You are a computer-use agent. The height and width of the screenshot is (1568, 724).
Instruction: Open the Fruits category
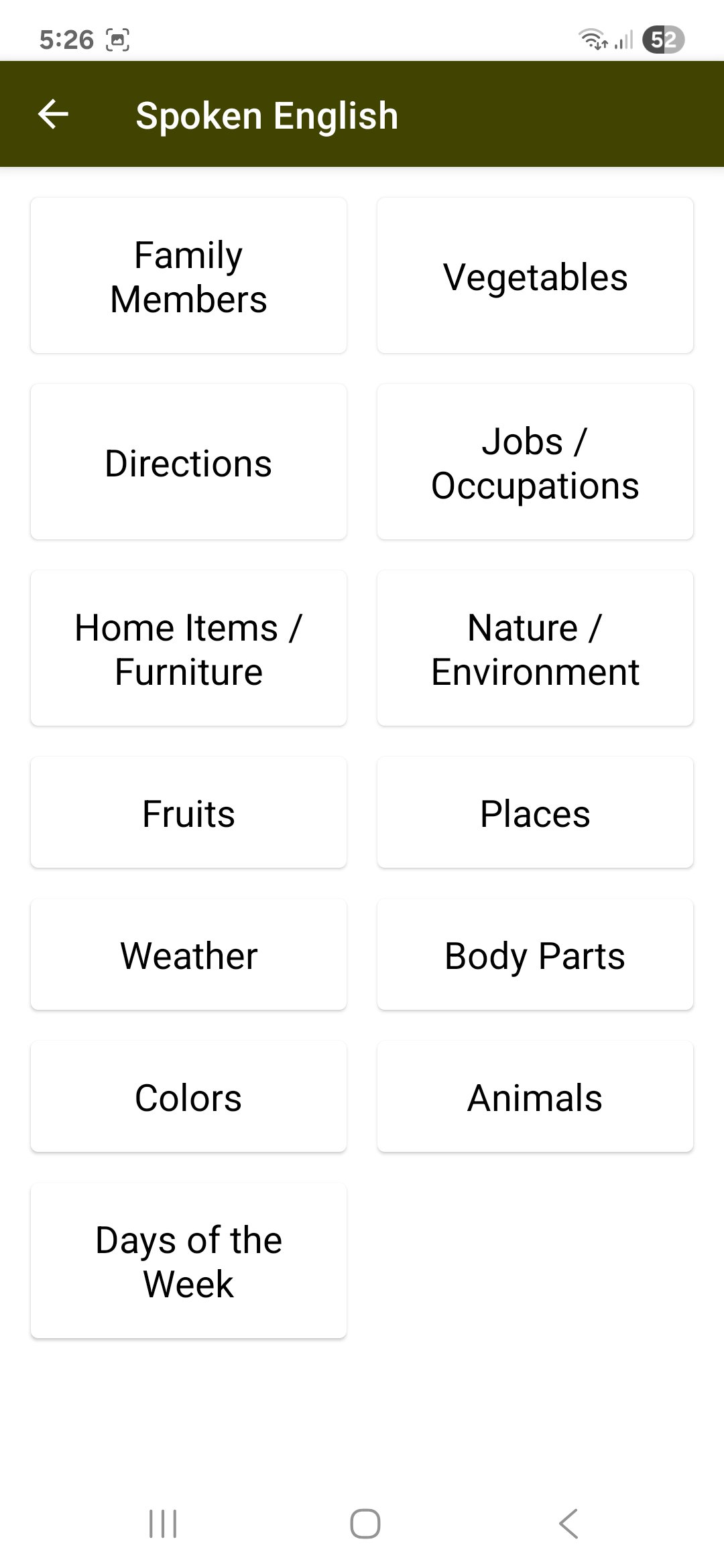coord(188,813)
